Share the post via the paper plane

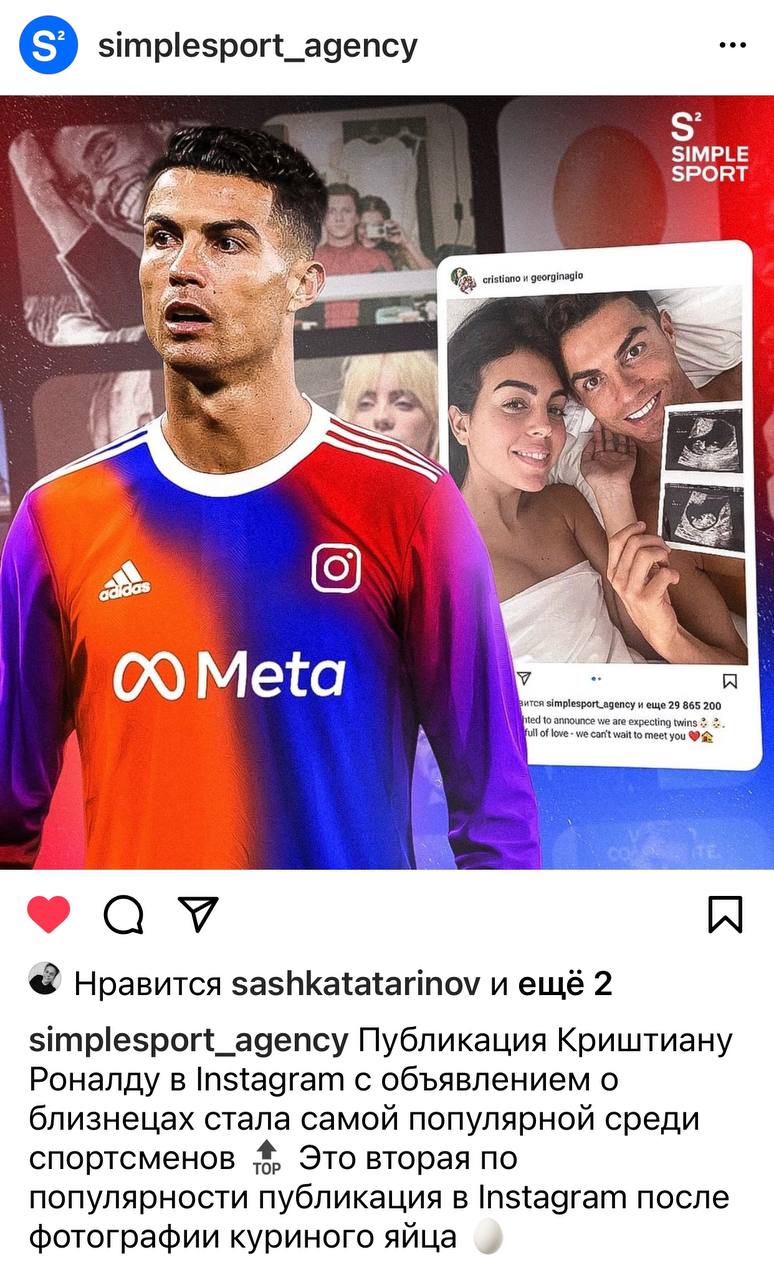point(197,914)
